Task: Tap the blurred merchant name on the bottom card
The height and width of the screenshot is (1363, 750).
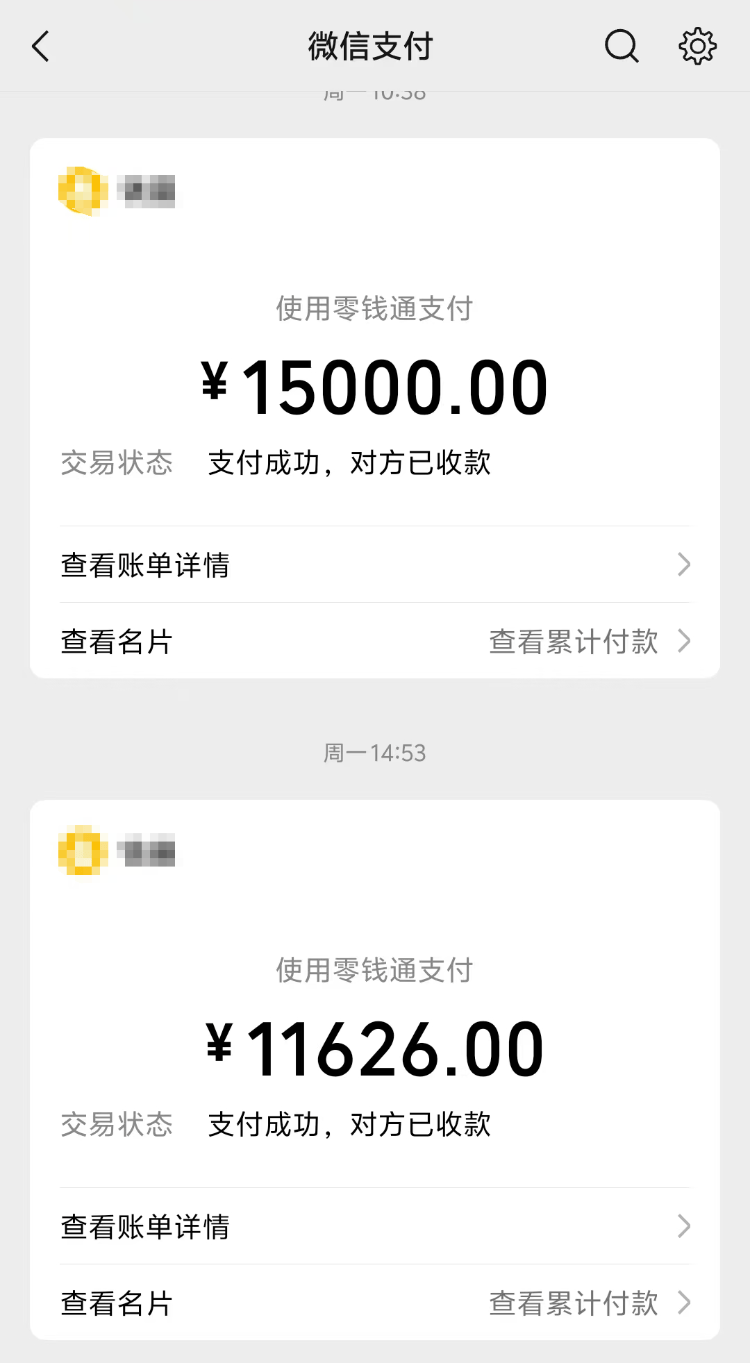Action: [x=148, y=851]
